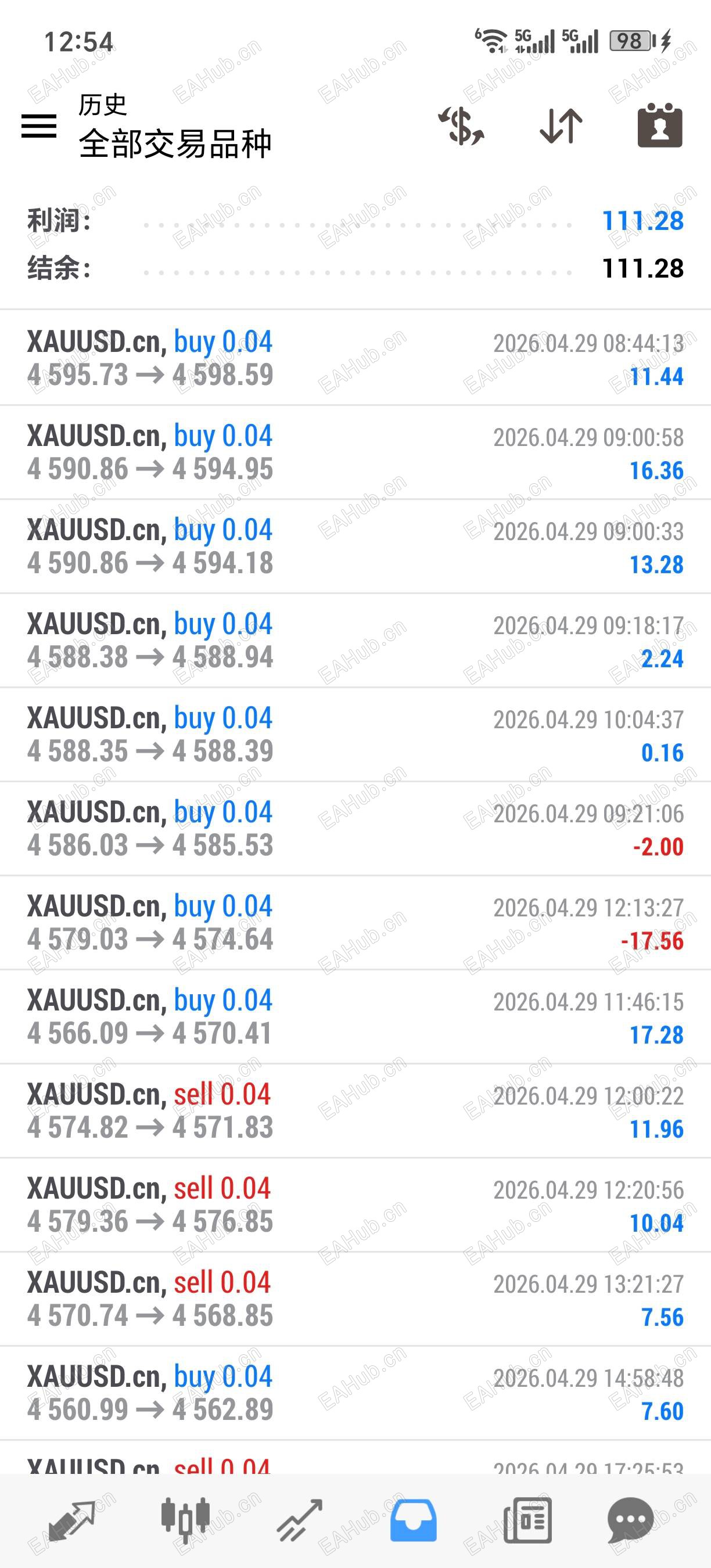Select the History inbox tab
This screenshot has width=711, height=1568.
414,1520
